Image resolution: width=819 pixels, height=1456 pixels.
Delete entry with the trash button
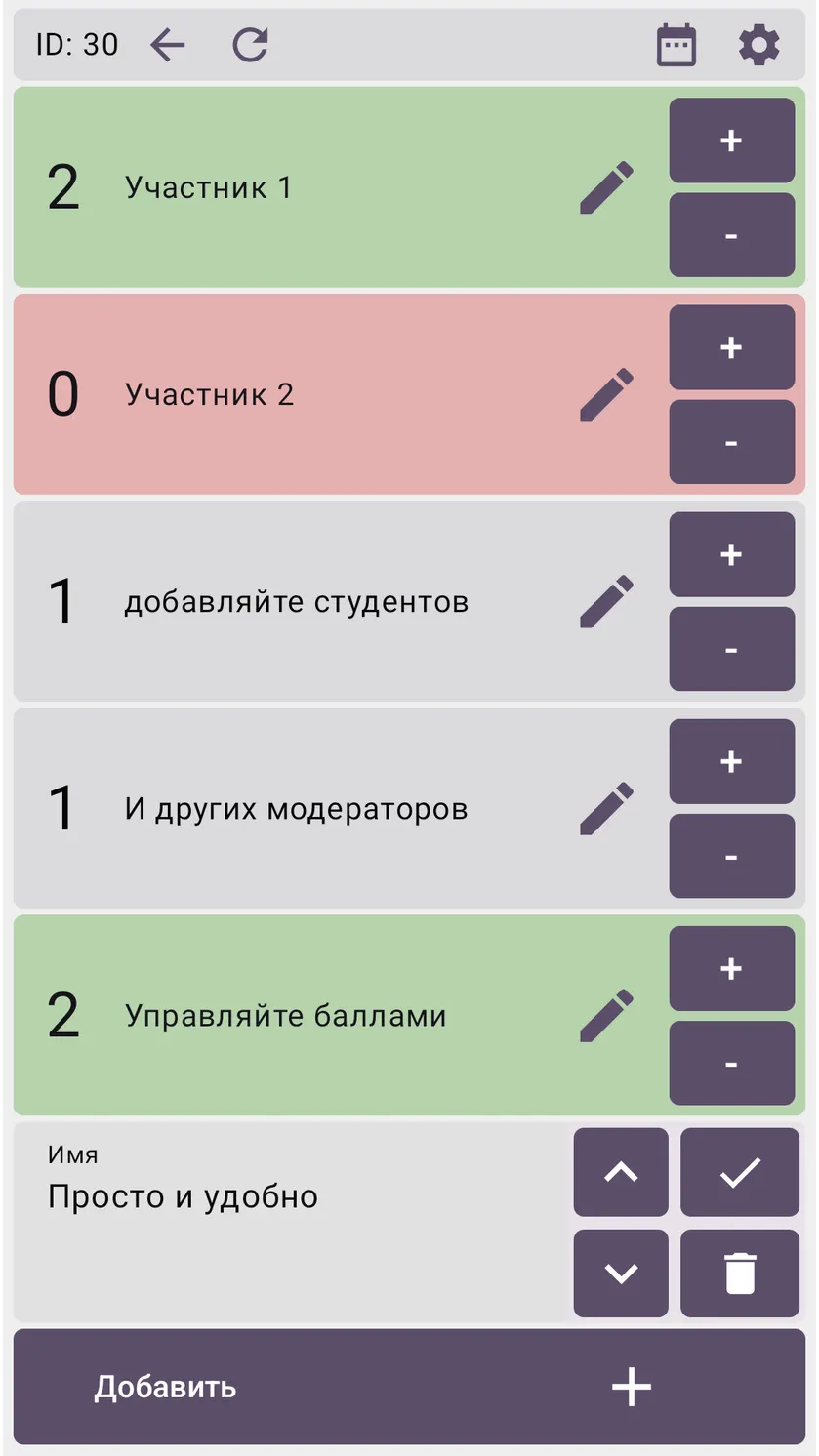pos(740,1273)
